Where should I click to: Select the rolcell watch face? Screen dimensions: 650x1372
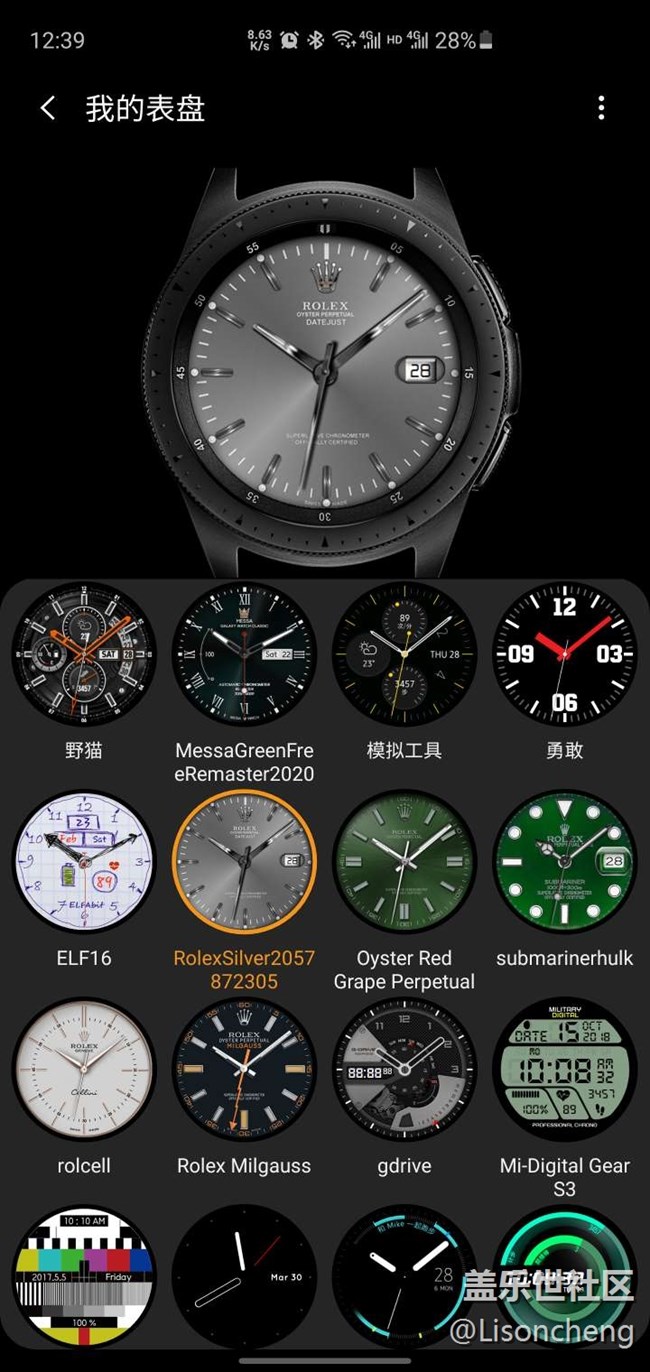click(x=84, y=1069)
